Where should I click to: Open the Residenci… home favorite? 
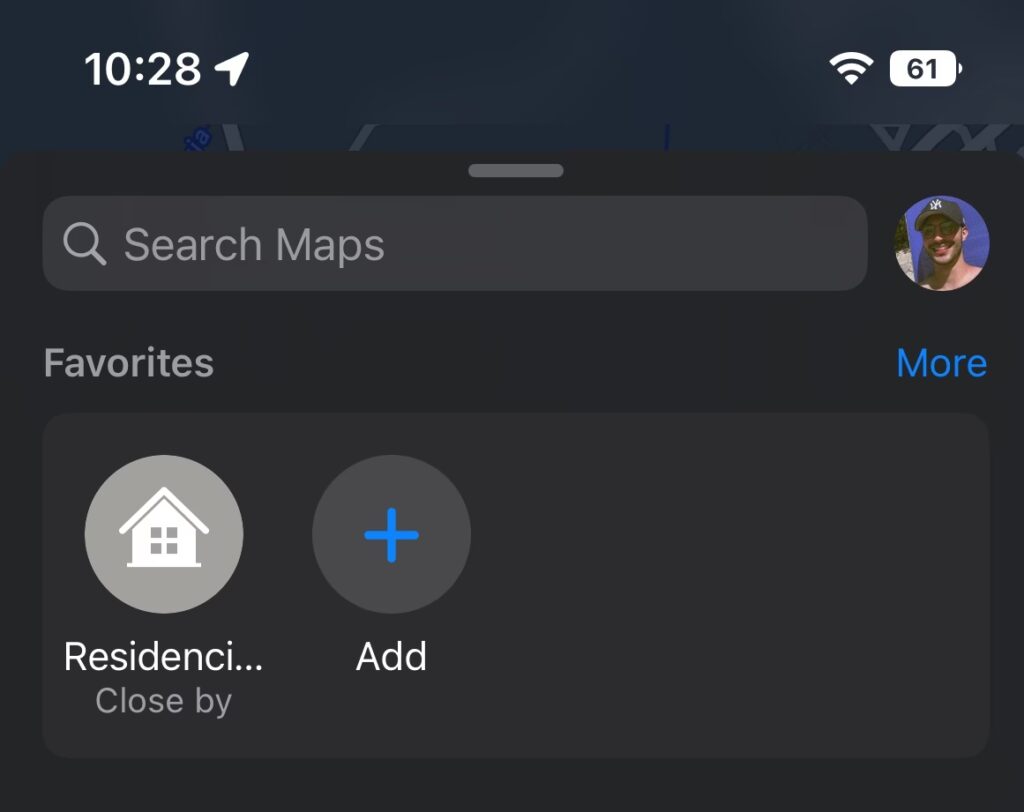pyautogui.click(x=164, y=533)
